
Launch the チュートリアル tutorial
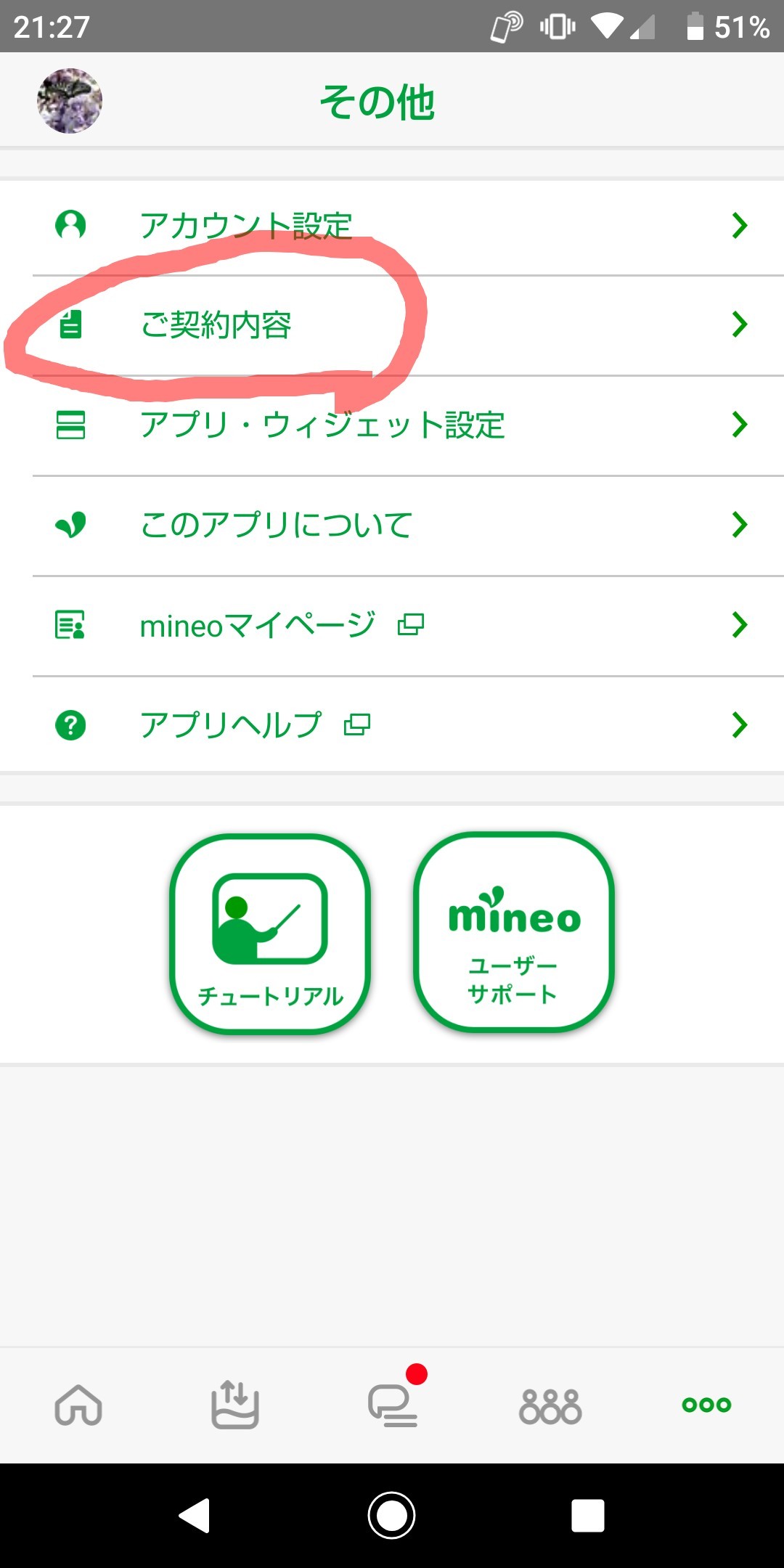(x=270, y=934)
